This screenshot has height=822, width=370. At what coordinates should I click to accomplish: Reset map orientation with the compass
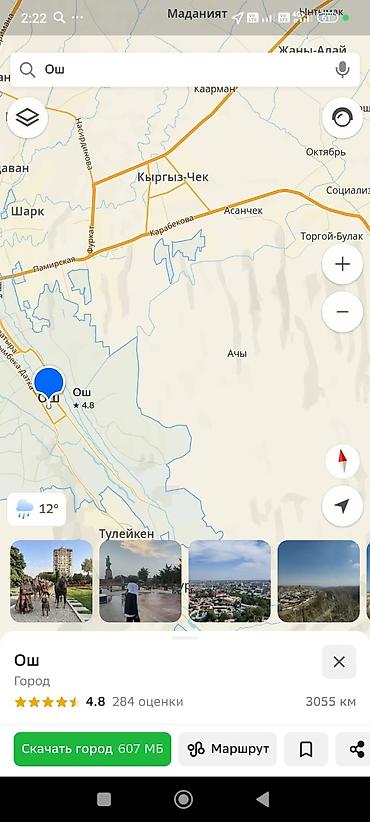pos(342,461)
